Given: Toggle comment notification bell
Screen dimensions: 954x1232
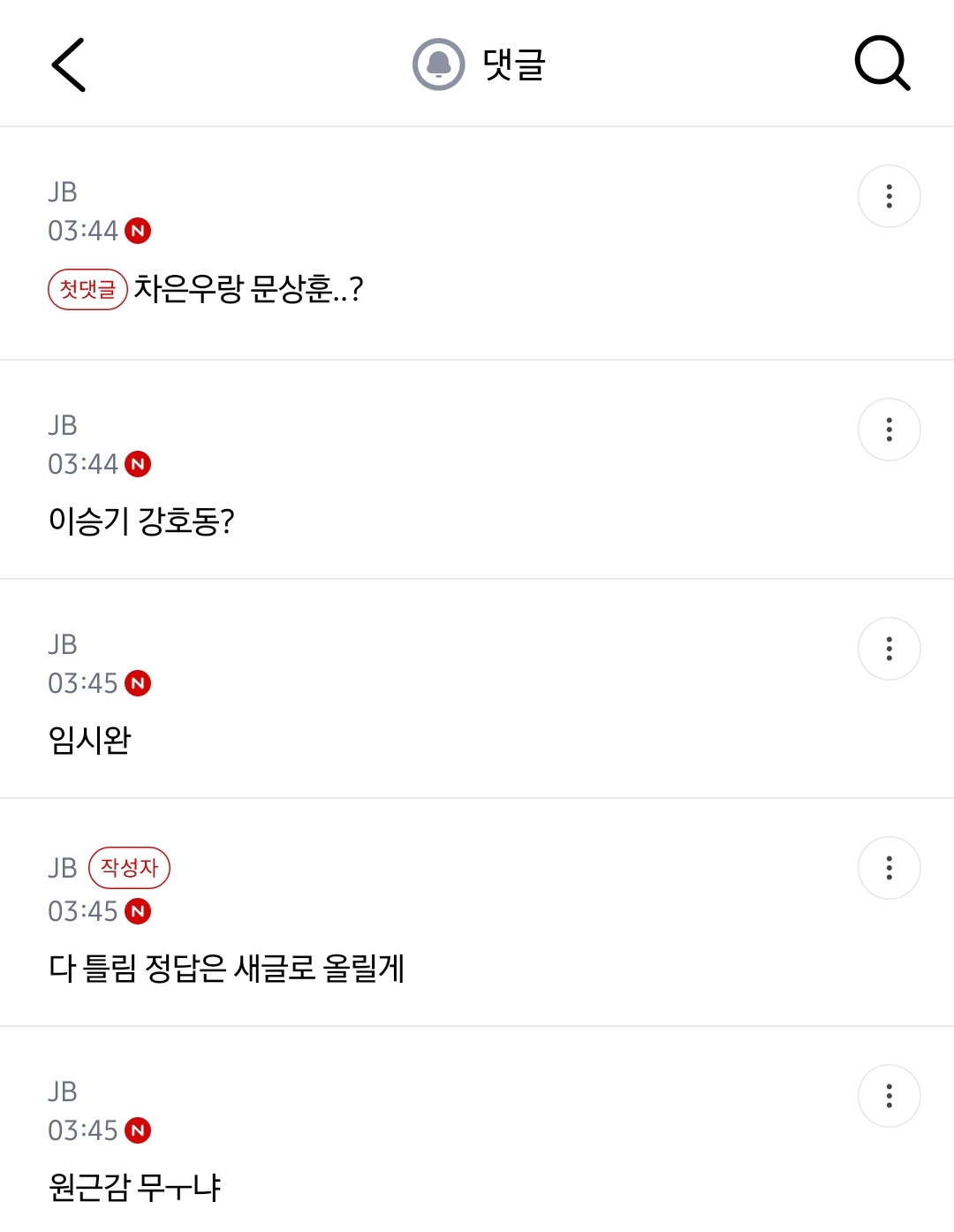Looking at the screenshot, I should (439, 65).
